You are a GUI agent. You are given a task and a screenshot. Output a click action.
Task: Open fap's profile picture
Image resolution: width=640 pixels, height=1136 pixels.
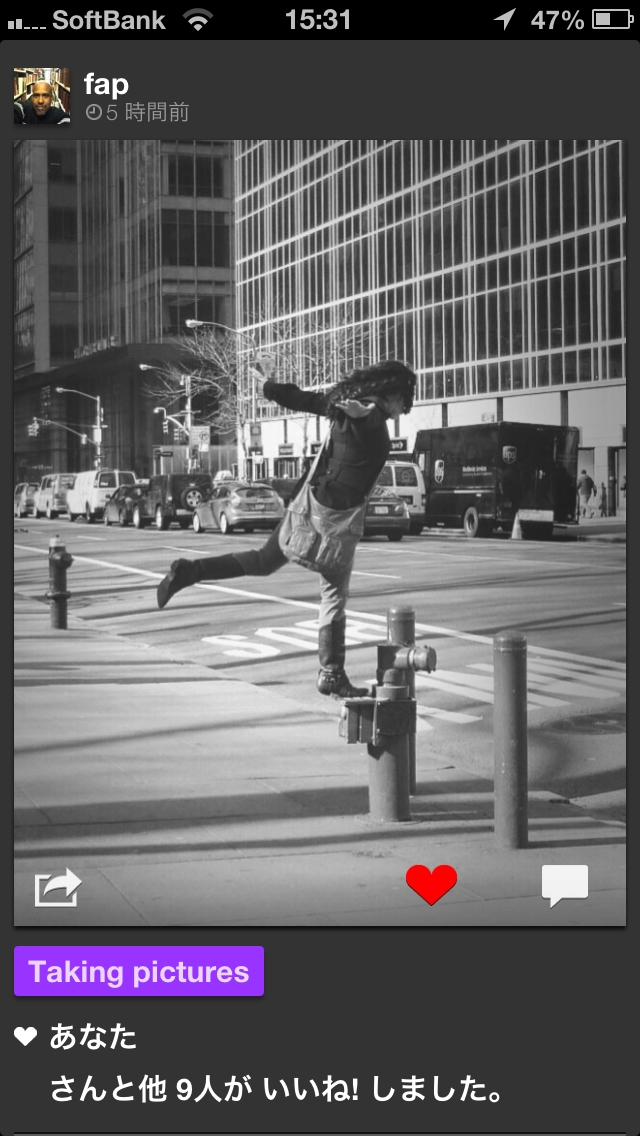[x=42, y=96]
